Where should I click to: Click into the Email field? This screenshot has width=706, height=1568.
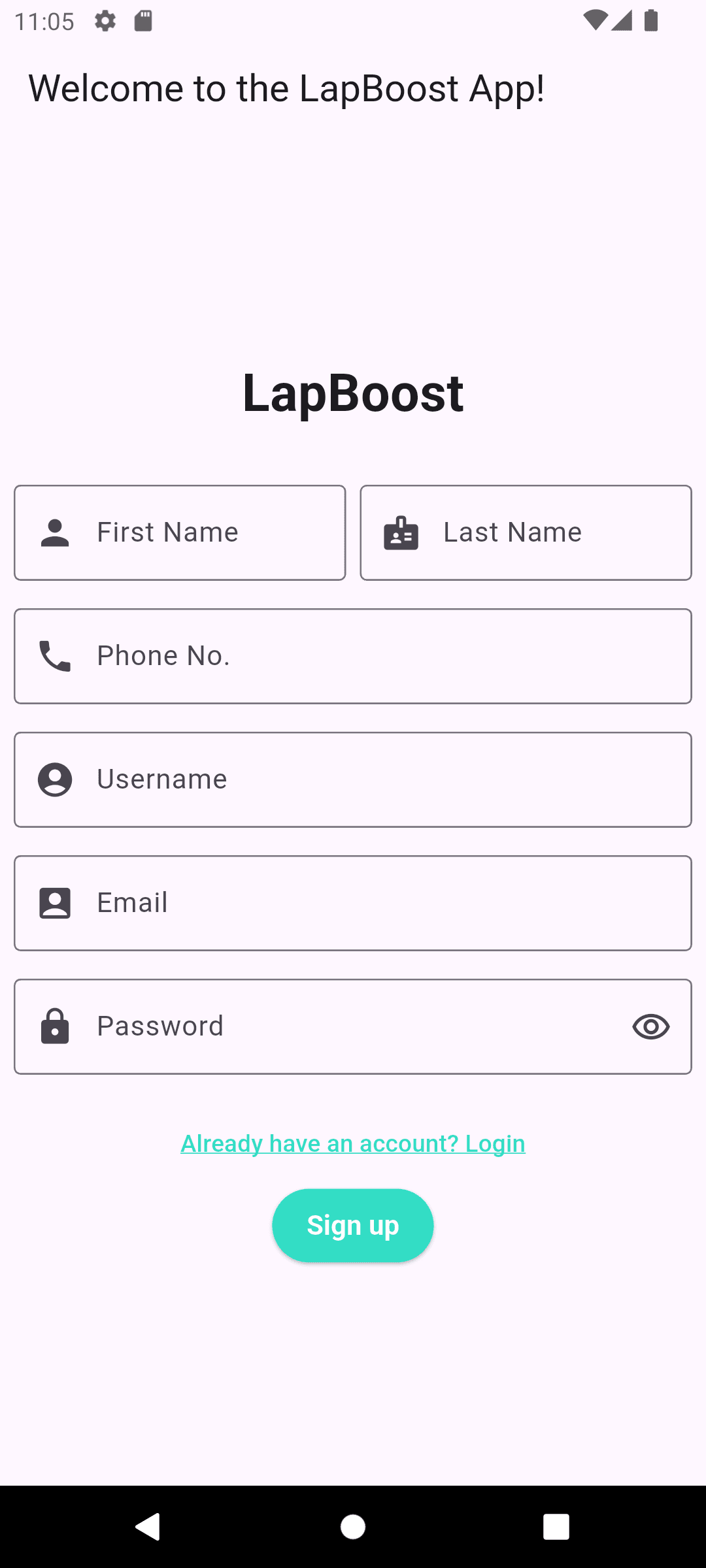pos(353,903)
